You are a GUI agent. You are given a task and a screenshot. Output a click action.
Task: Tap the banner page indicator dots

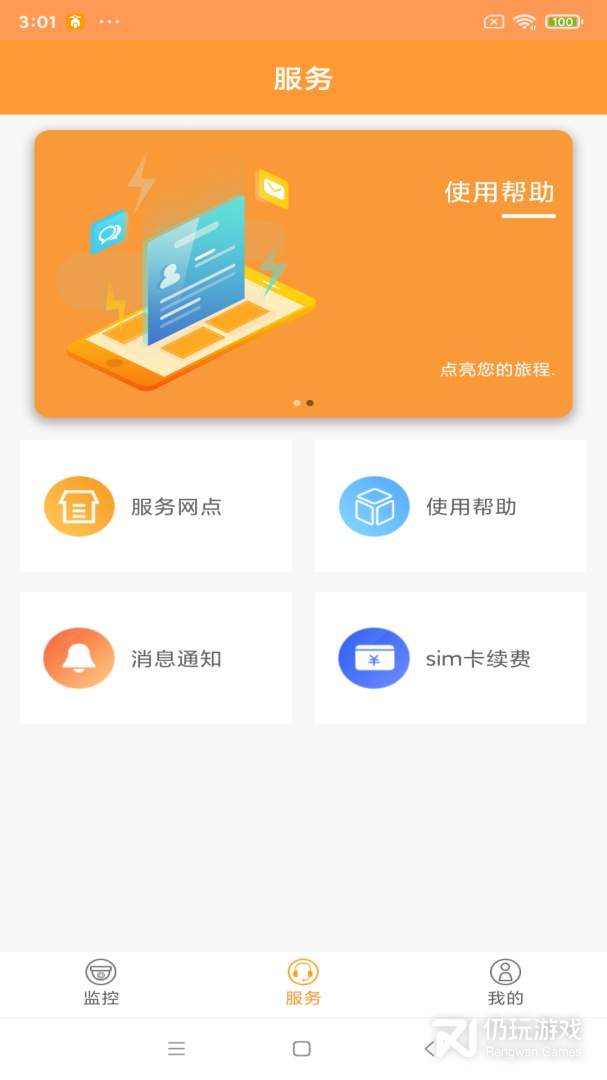point(303,403)
